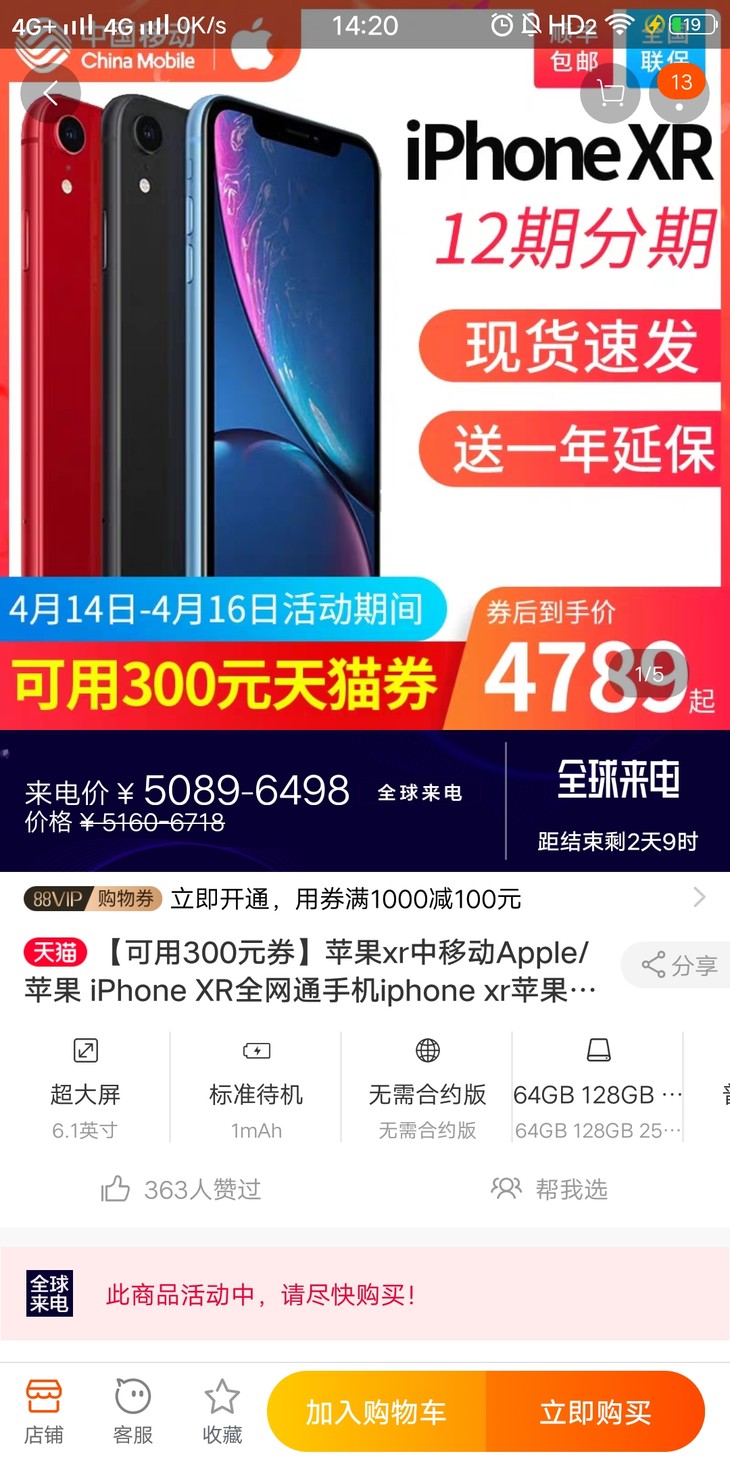The height and width of the screenshot is (1460, 730).
Task: Open the overflow menu with badge 13
Action: tap(679, 94)
